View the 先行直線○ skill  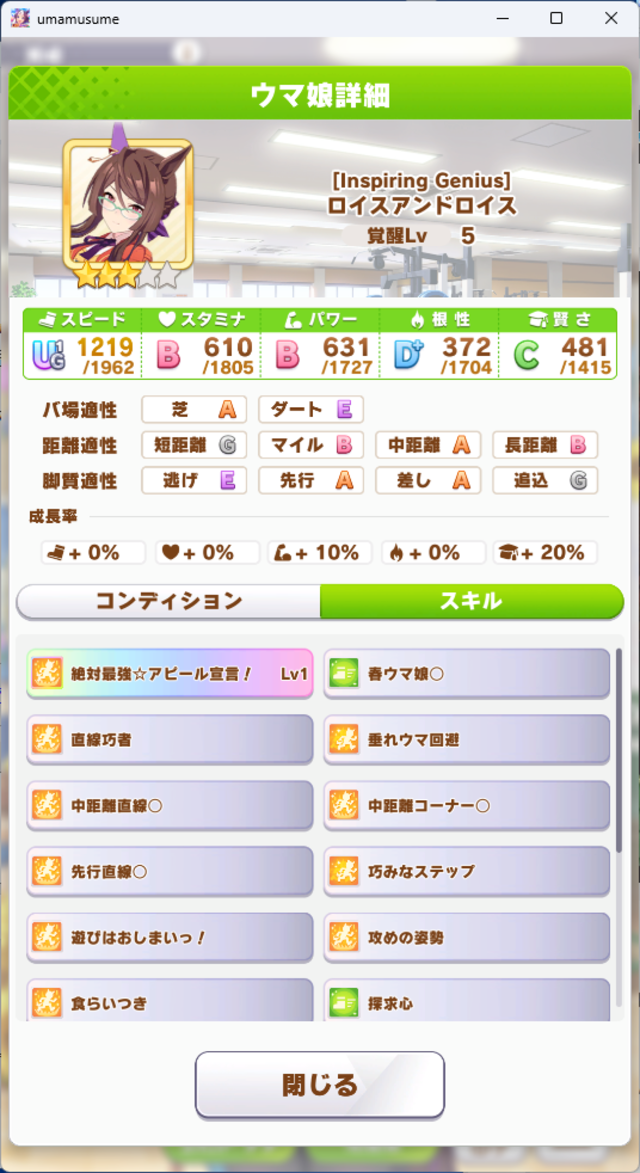170,871
